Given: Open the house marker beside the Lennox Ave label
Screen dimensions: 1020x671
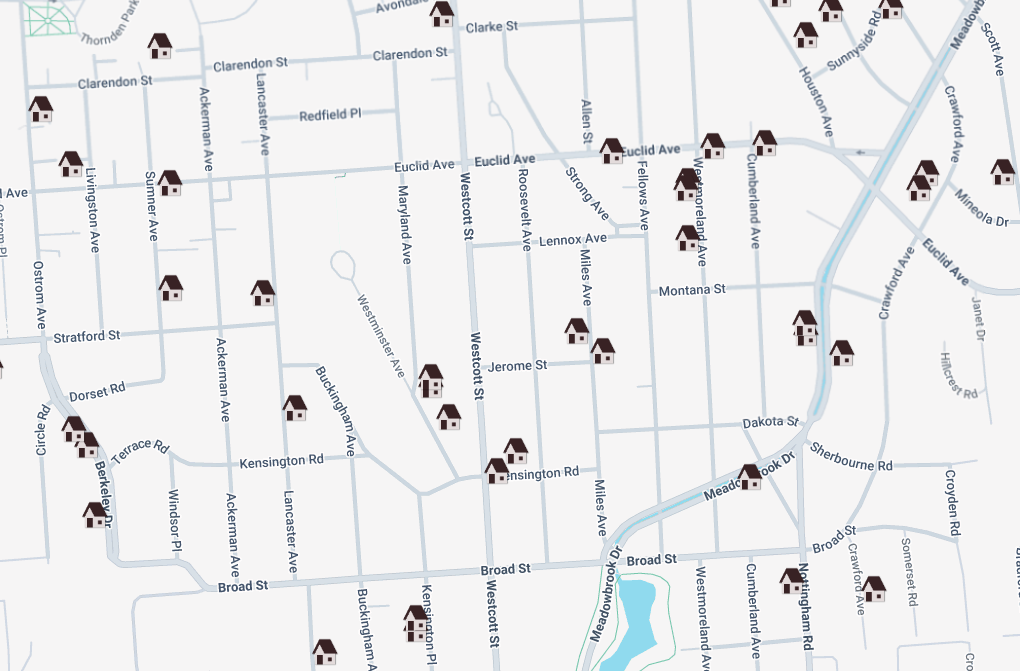Looking at the screenshot, I should pyautogui.click(x=688, y=238).
